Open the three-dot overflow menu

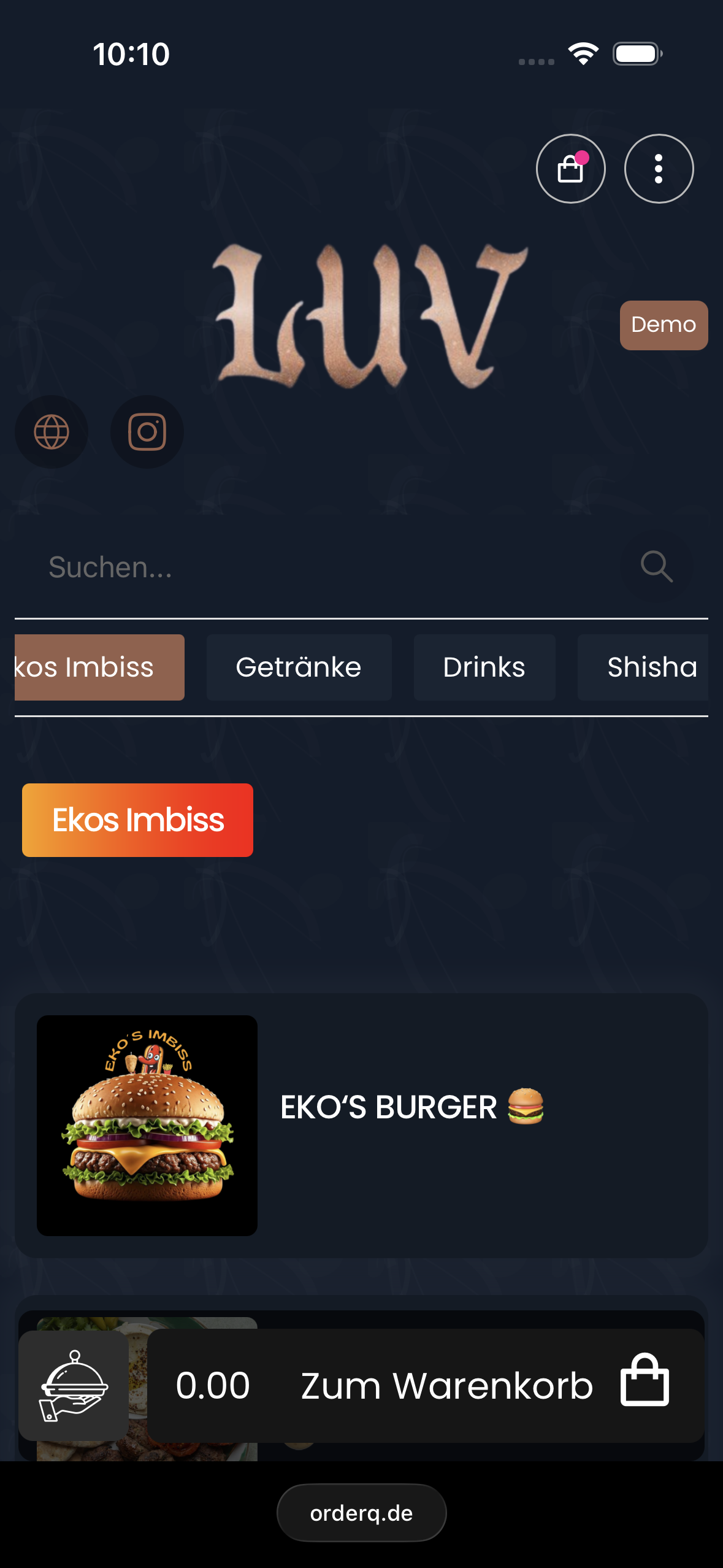coord(659,169)
